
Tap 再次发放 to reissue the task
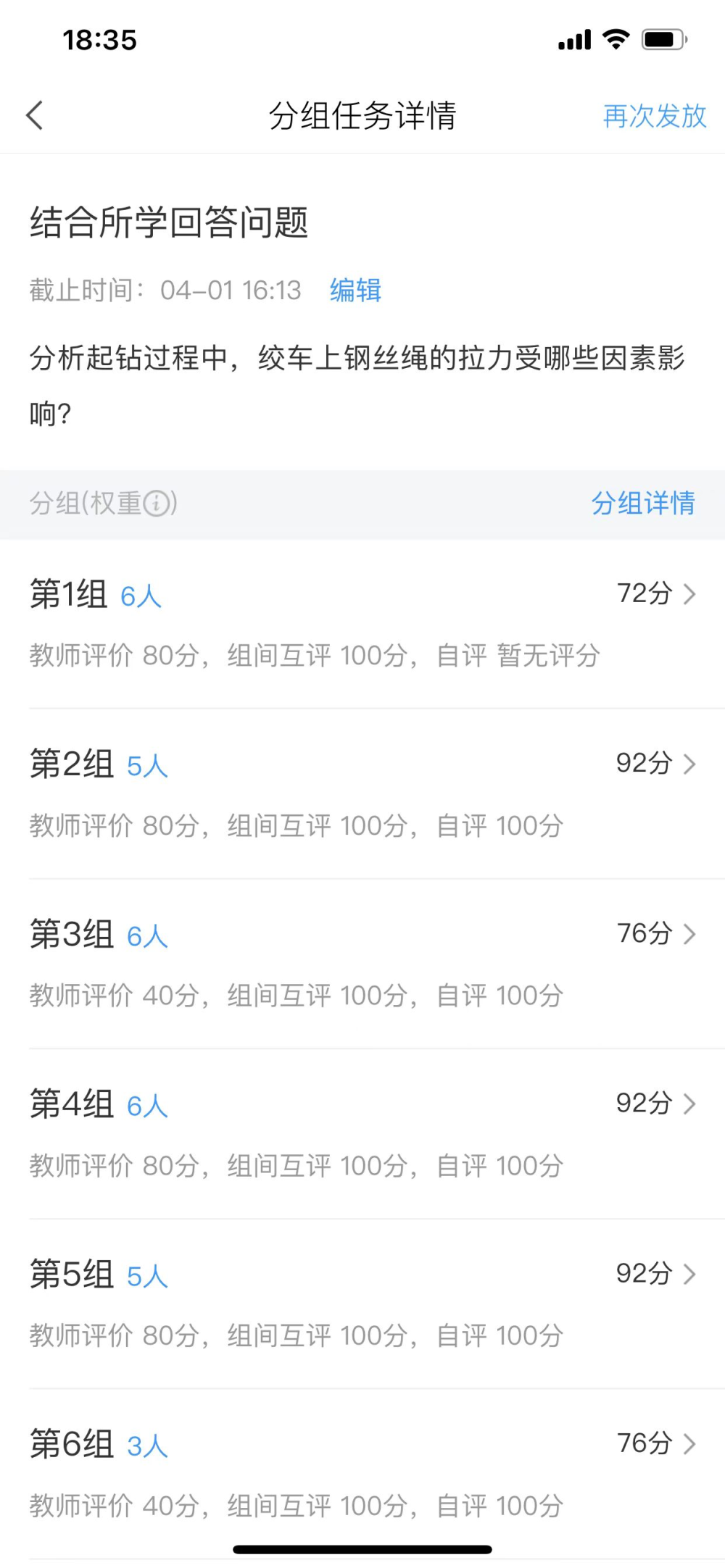tap(654, 116)
